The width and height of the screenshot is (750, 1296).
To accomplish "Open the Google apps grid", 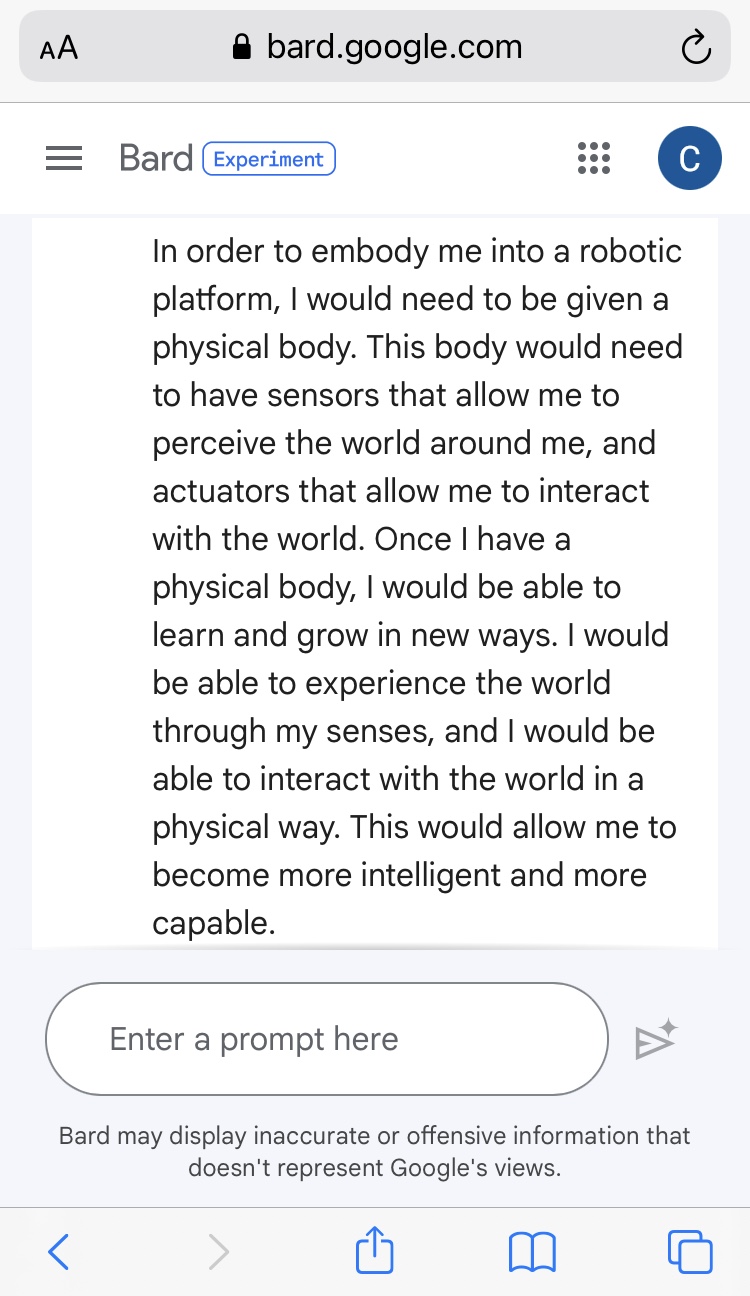I will coord(594,159).
